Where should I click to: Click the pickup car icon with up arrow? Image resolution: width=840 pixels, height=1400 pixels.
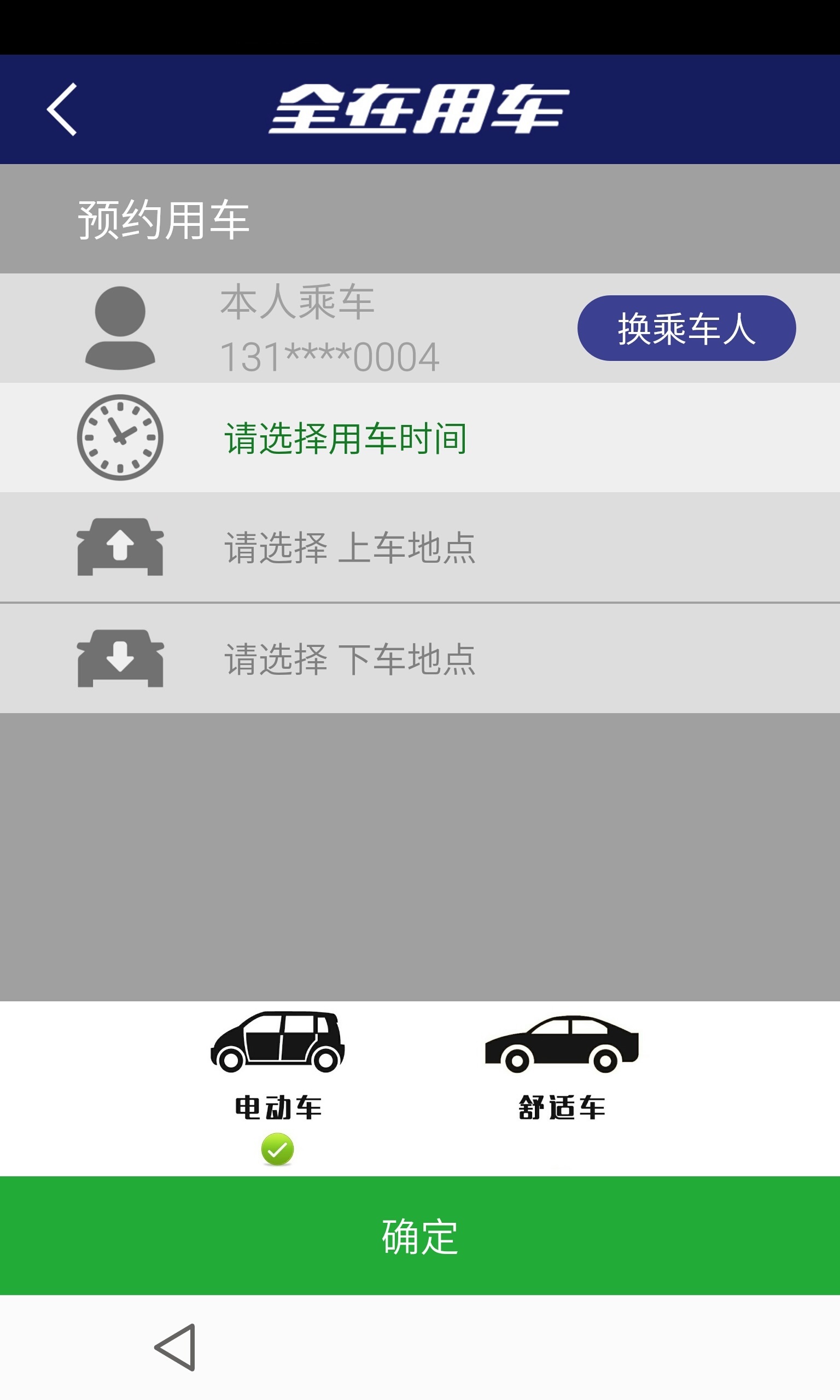coord(119,546)
